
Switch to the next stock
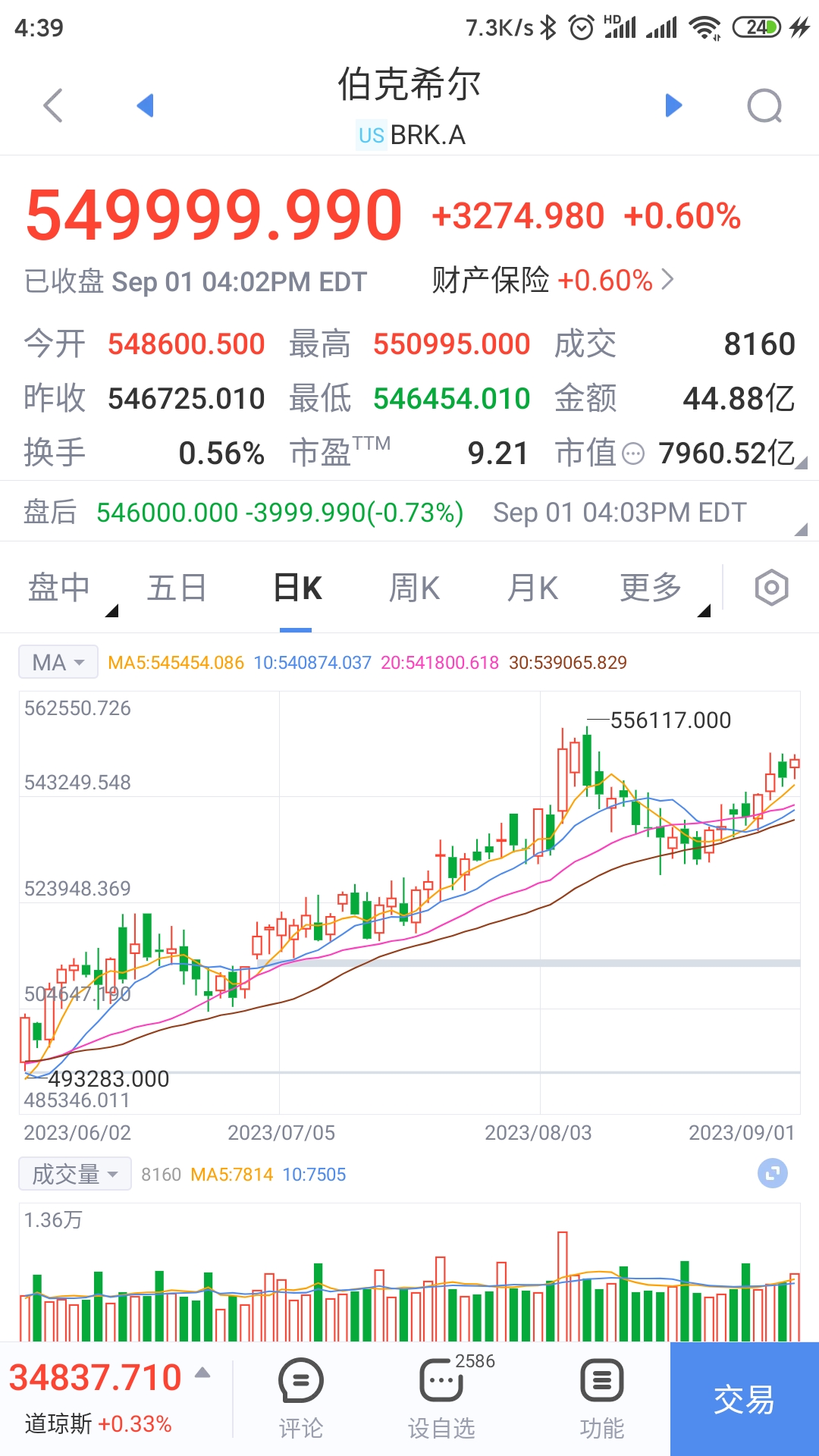(x=673, y=105)
